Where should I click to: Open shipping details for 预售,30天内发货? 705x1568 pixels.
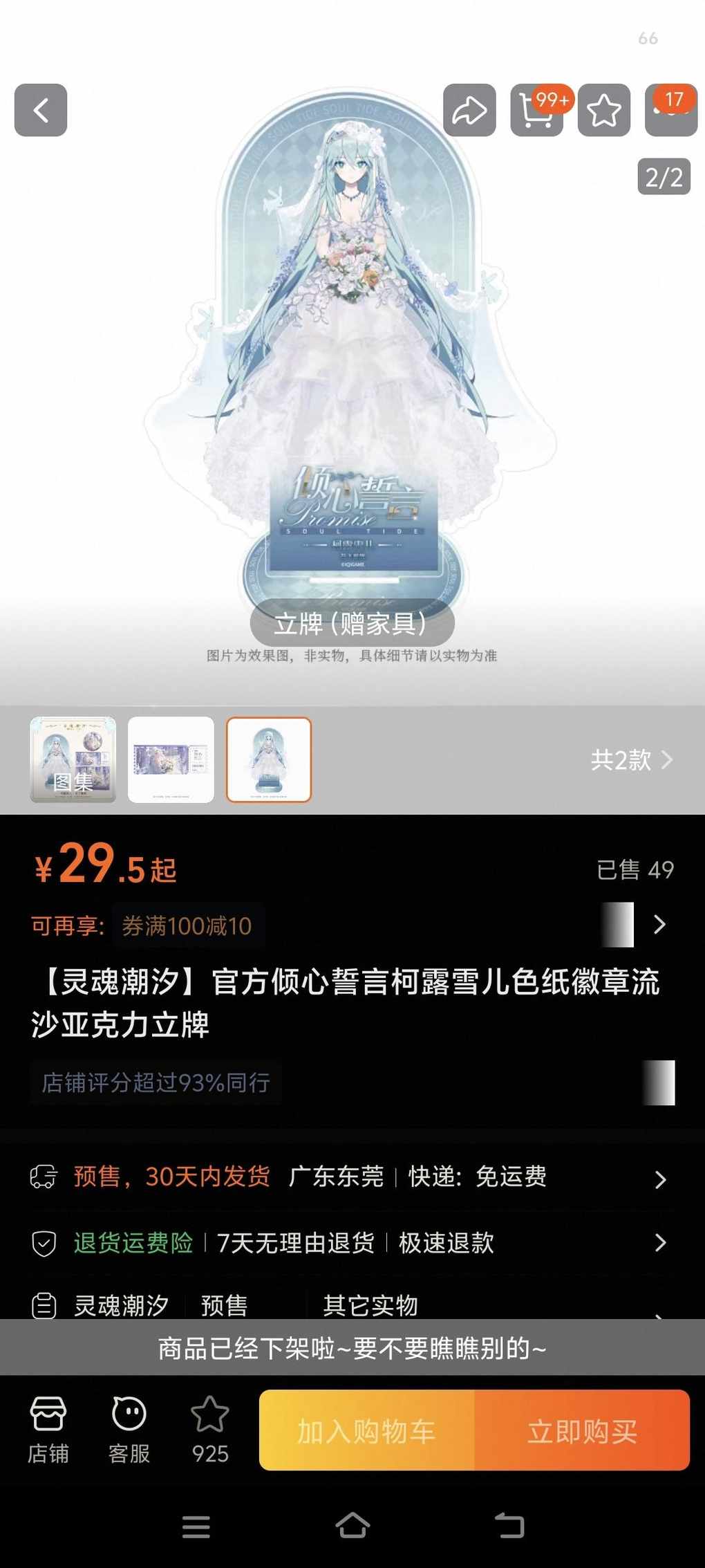click(x=346, y=1177)
